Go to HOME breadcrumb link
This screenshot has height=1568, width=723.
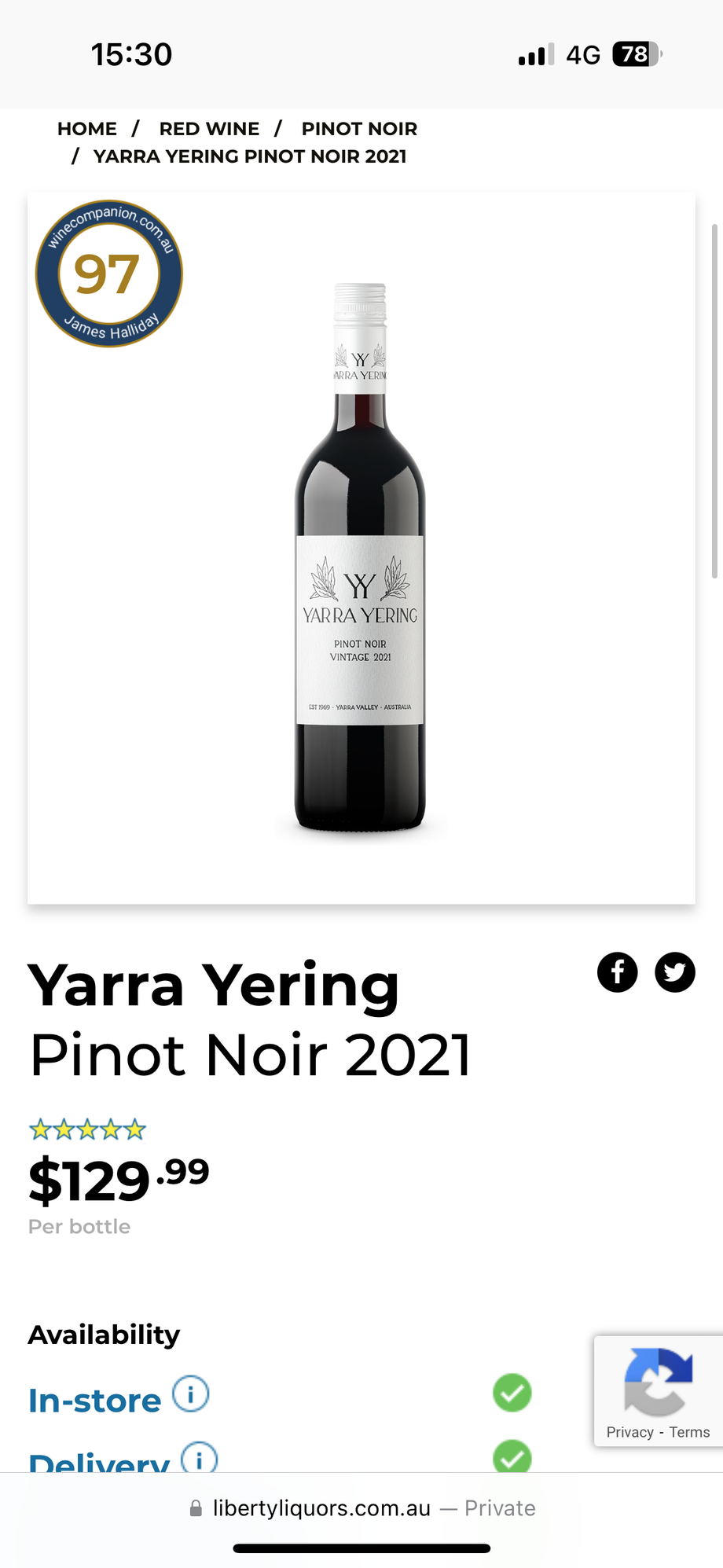[87, 129]
